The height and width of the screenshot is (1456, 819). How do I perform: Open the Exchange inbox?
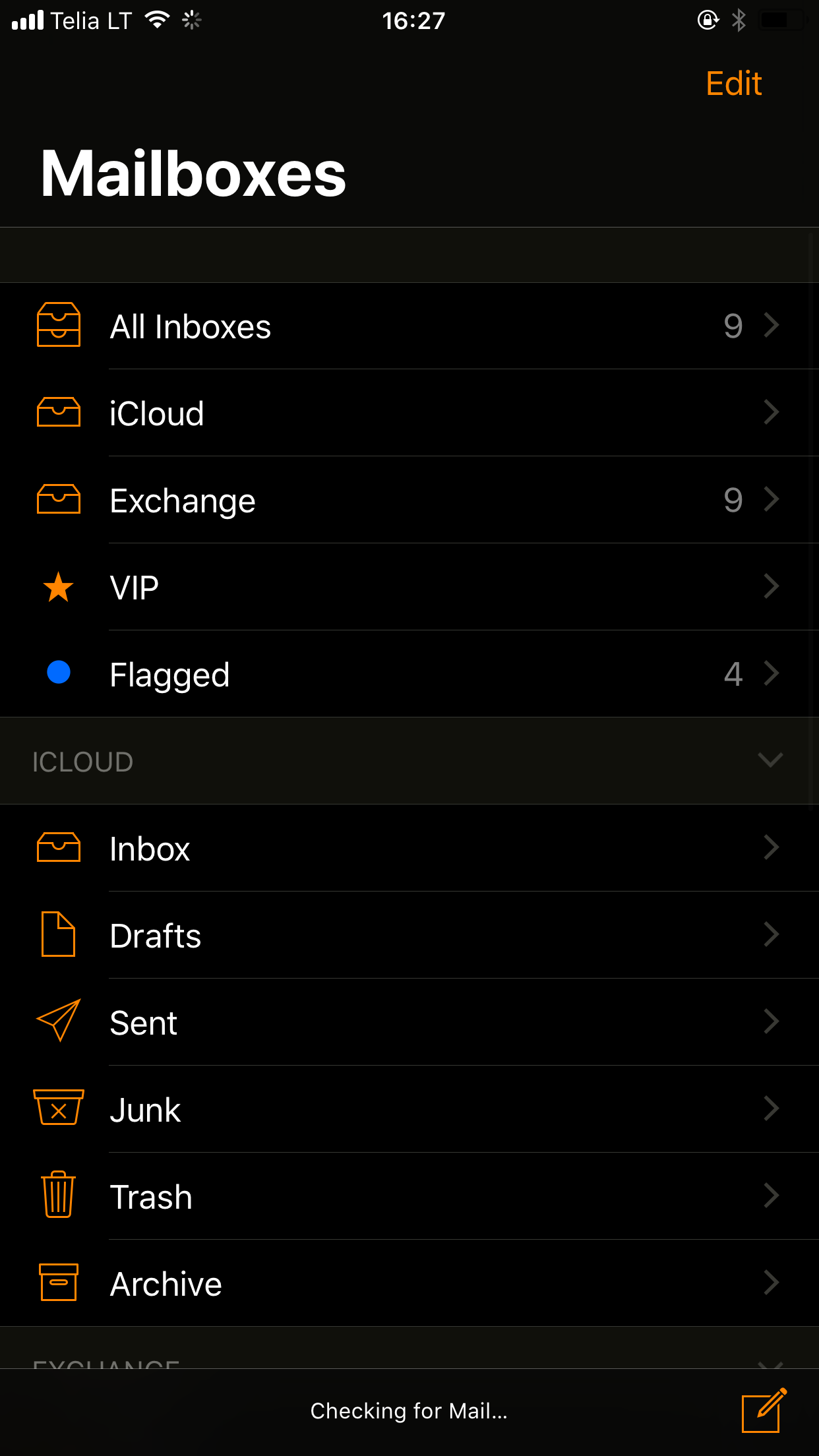coord(409,500)
